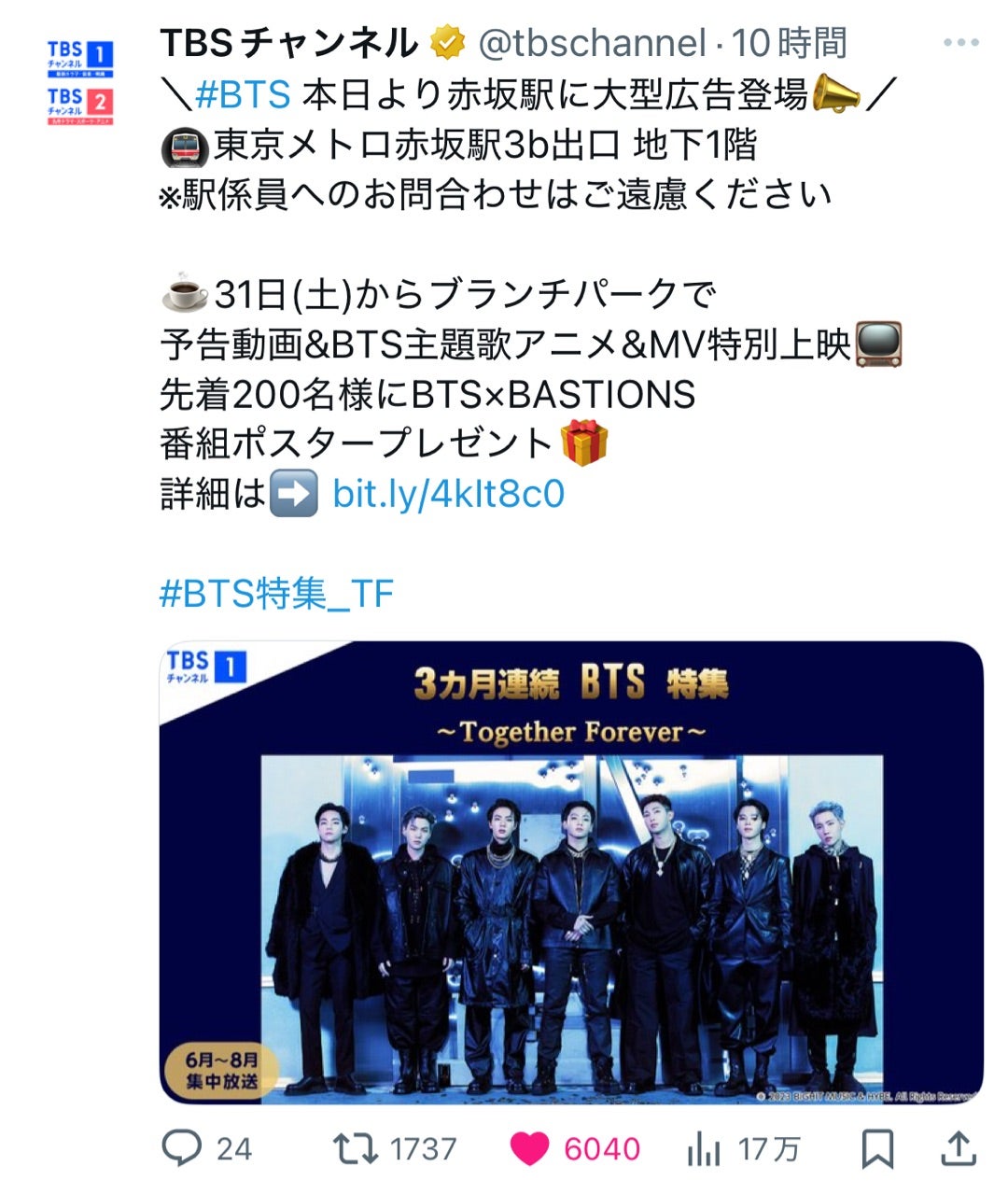Share the tweet
Viewport: 1008px width, 1194px height.
pos(957,1148)
